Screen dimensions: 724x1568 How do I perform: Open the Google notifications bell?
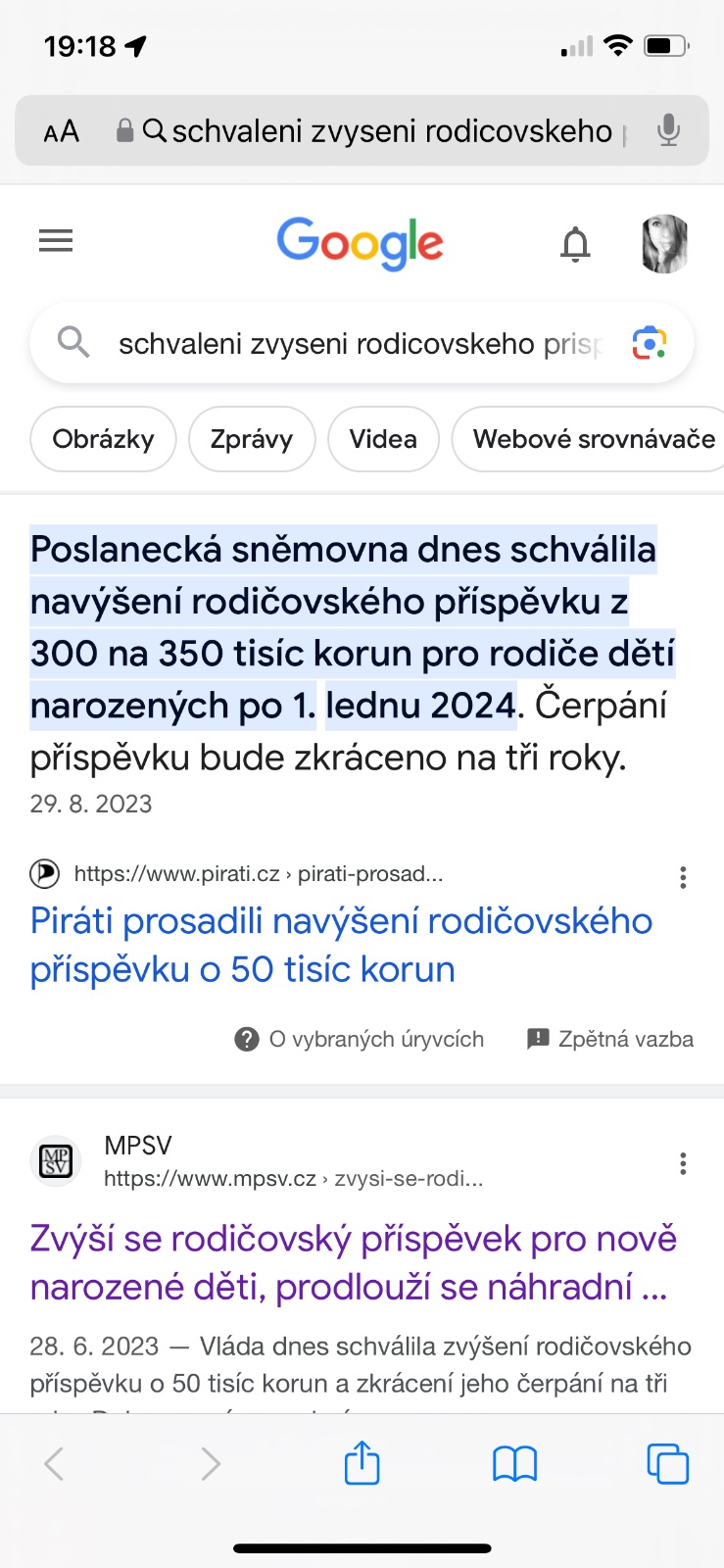575,243
